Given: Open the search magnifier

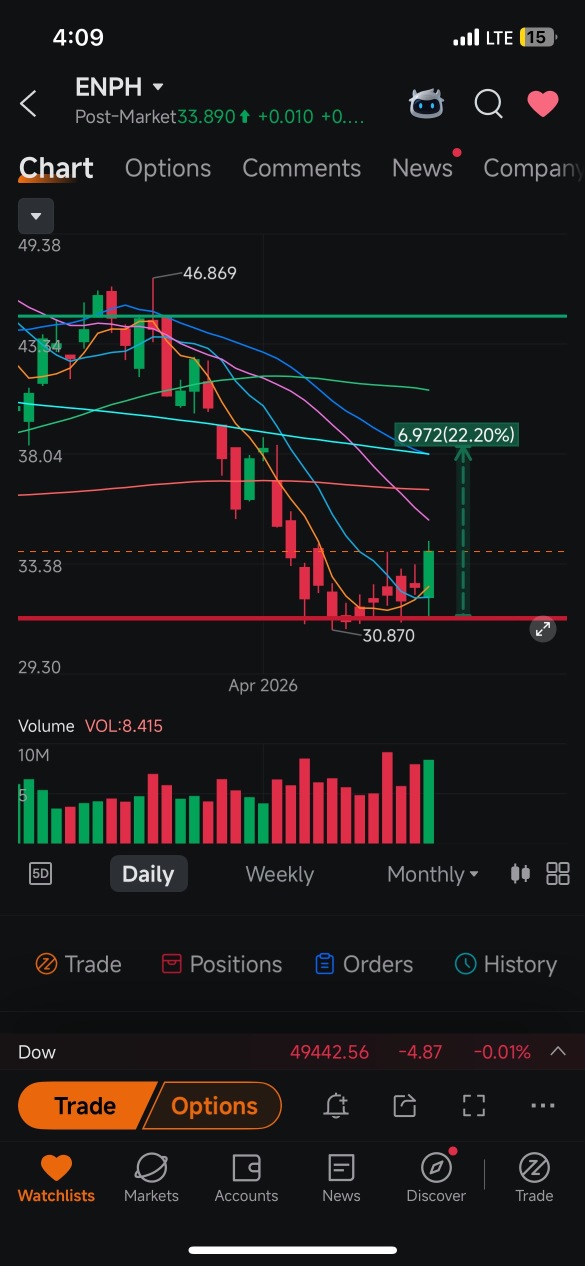Looking at the screenshot, I should [488, 103].
